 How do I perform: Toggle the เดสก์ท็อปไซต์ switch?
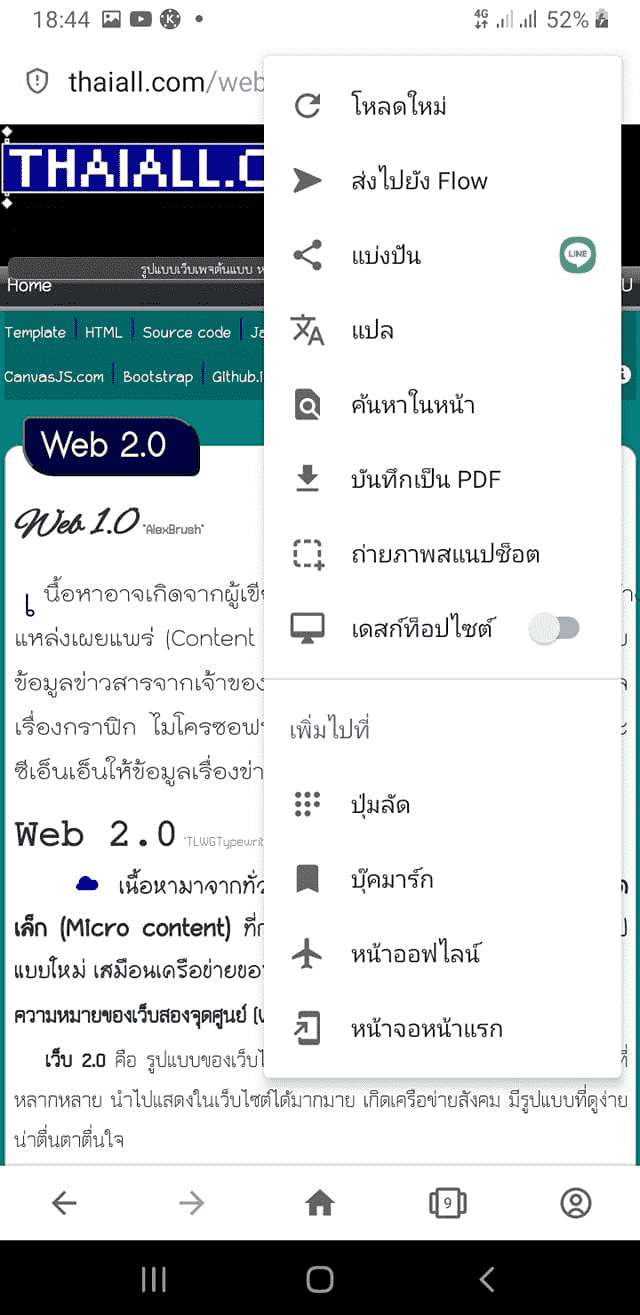[555, 629]
